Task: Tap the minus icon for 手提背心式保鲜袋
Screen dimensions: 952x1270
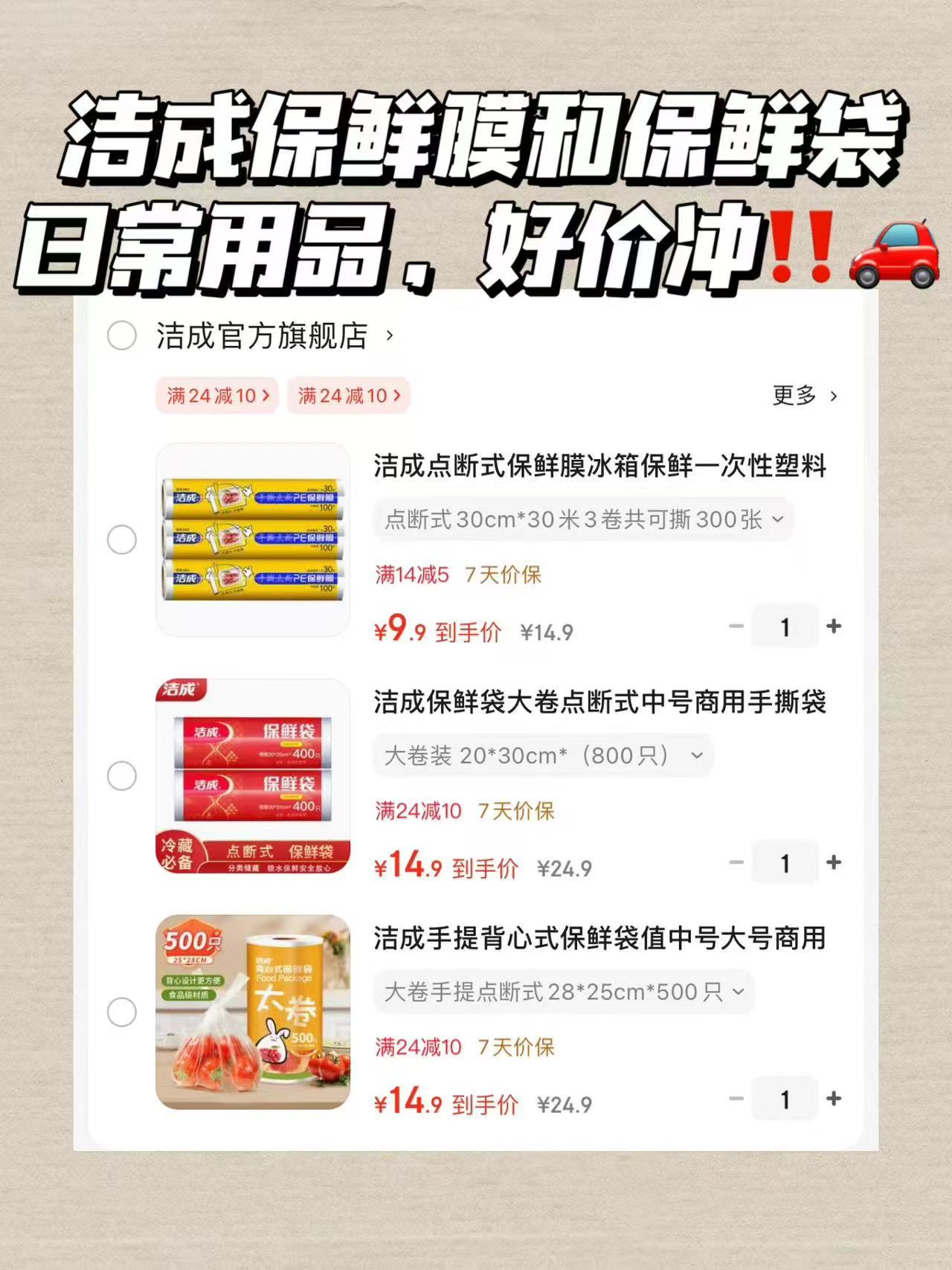Action: [x=737, y=1100]
